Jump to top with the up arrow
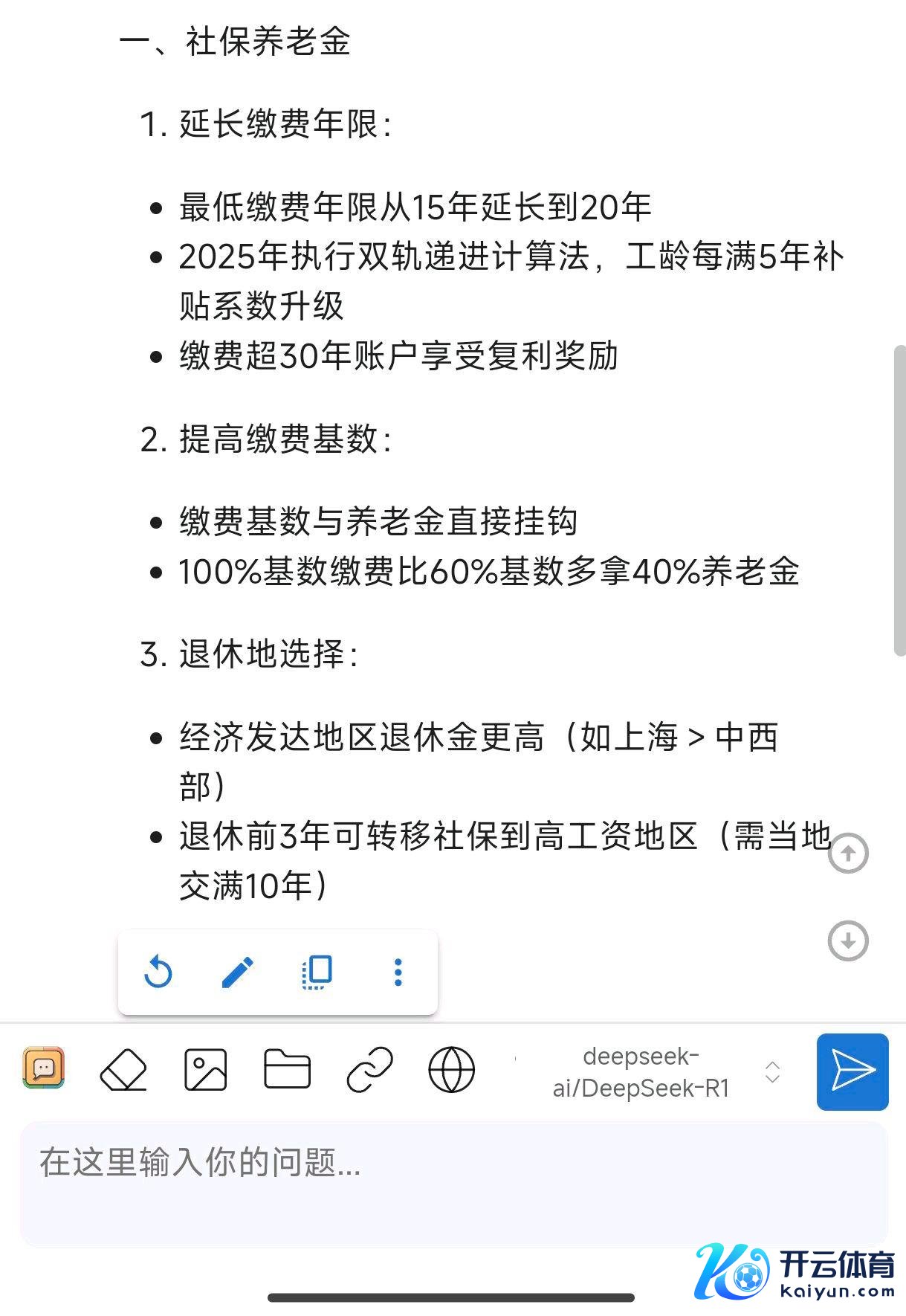The height and width of the screenshot is (1316, 906). [x=848, y=854]
